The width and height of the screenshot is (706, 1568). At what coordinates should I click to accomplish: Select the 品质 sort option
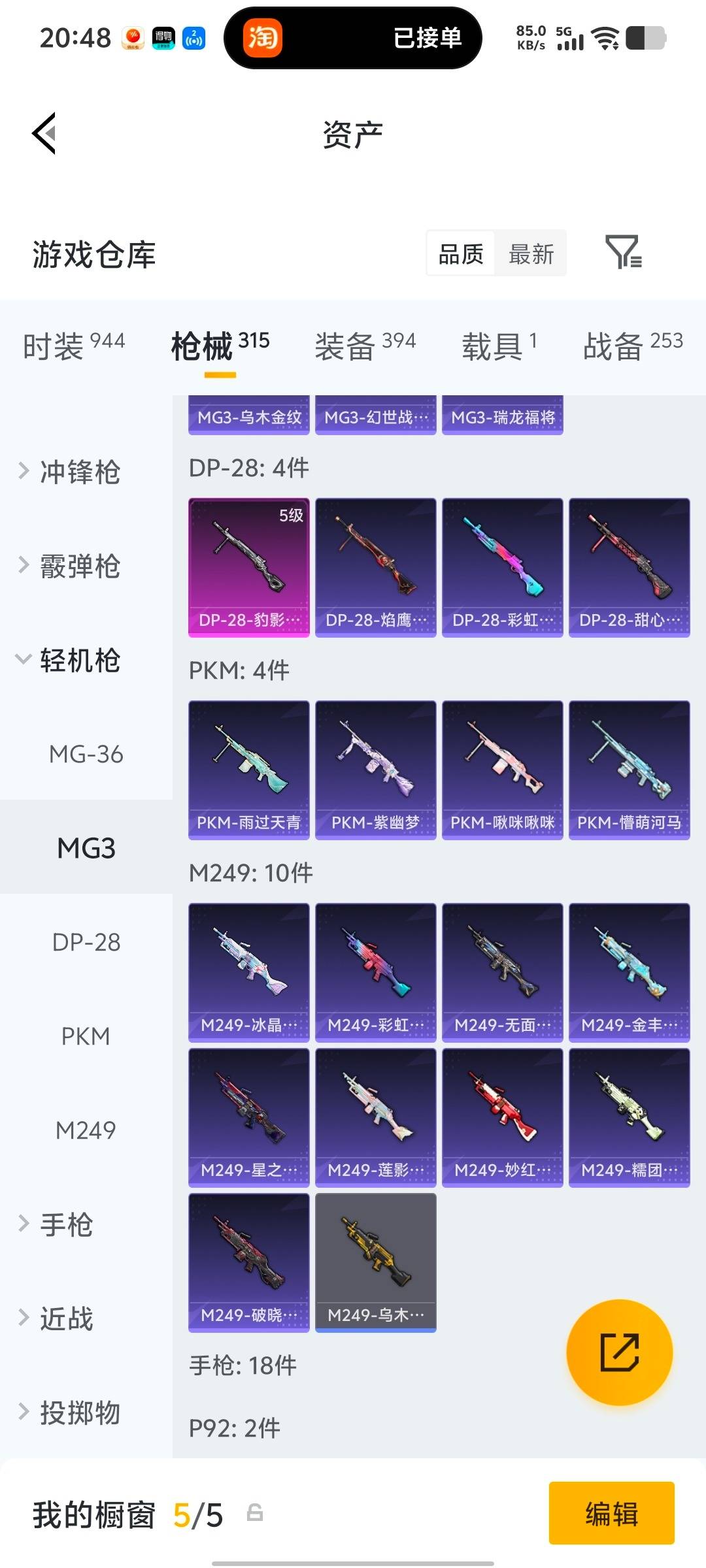(461, 254)
